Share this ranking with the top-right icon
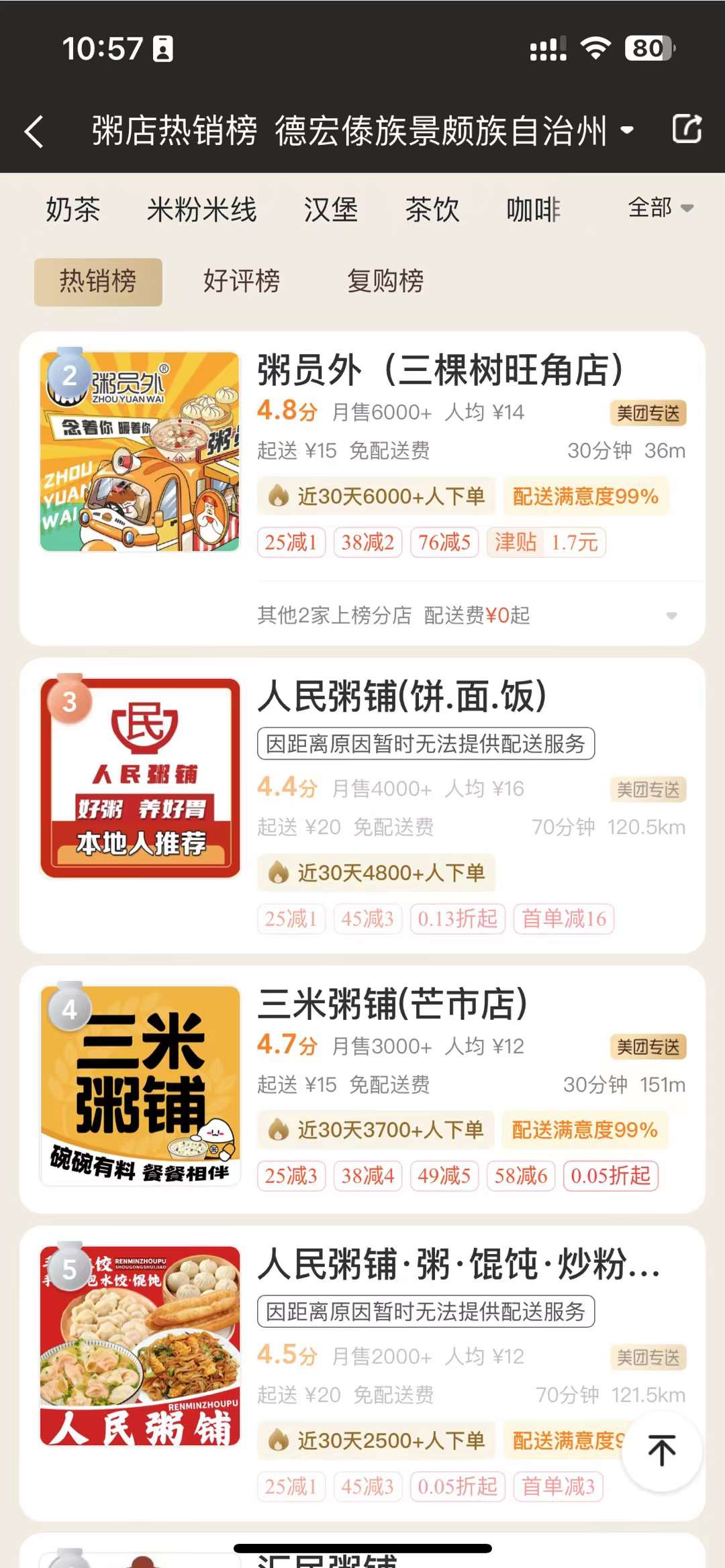 687,129
